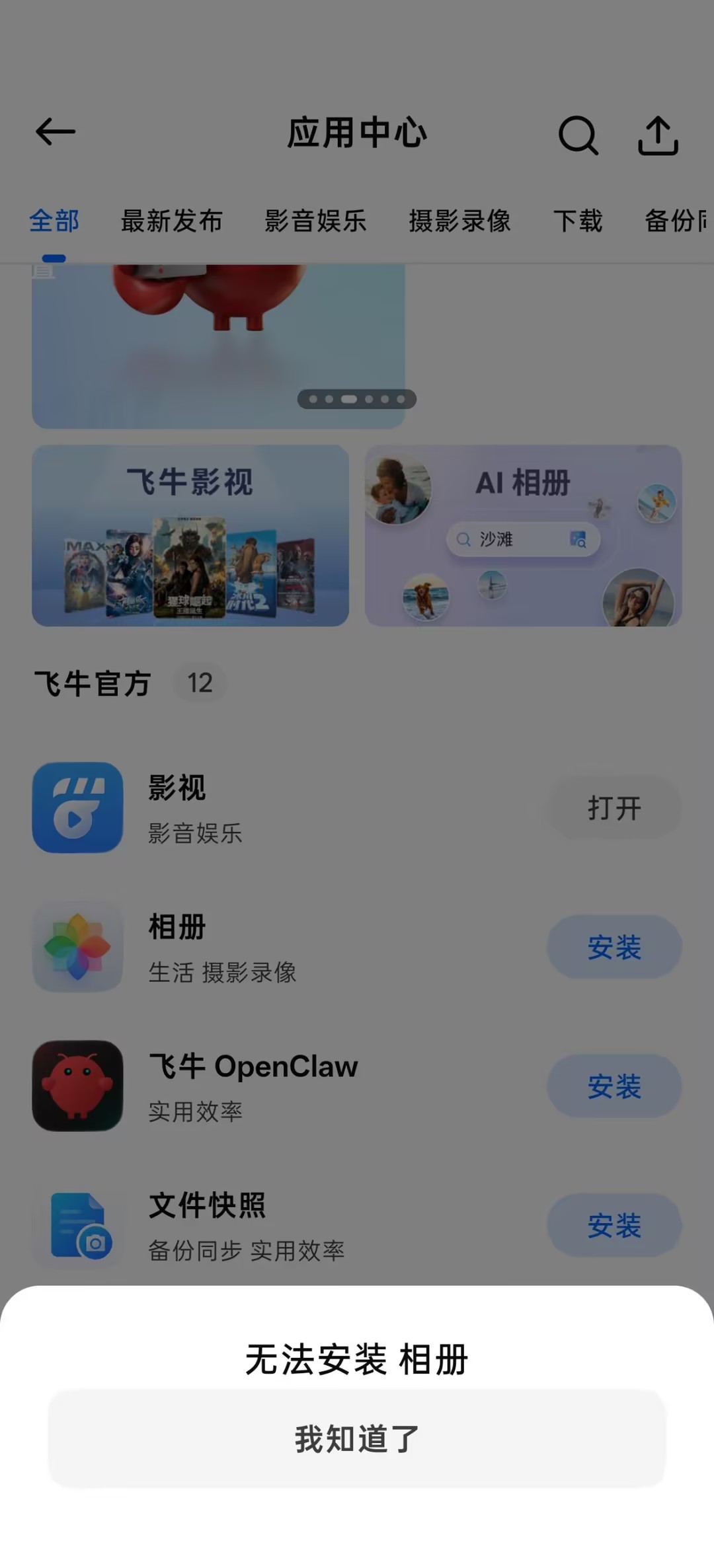Install 飞牛 OpenClaw
Image resolution: width=714 pixels, height=1568 pixels.
pyautogui.click(x=615, y=1086)
